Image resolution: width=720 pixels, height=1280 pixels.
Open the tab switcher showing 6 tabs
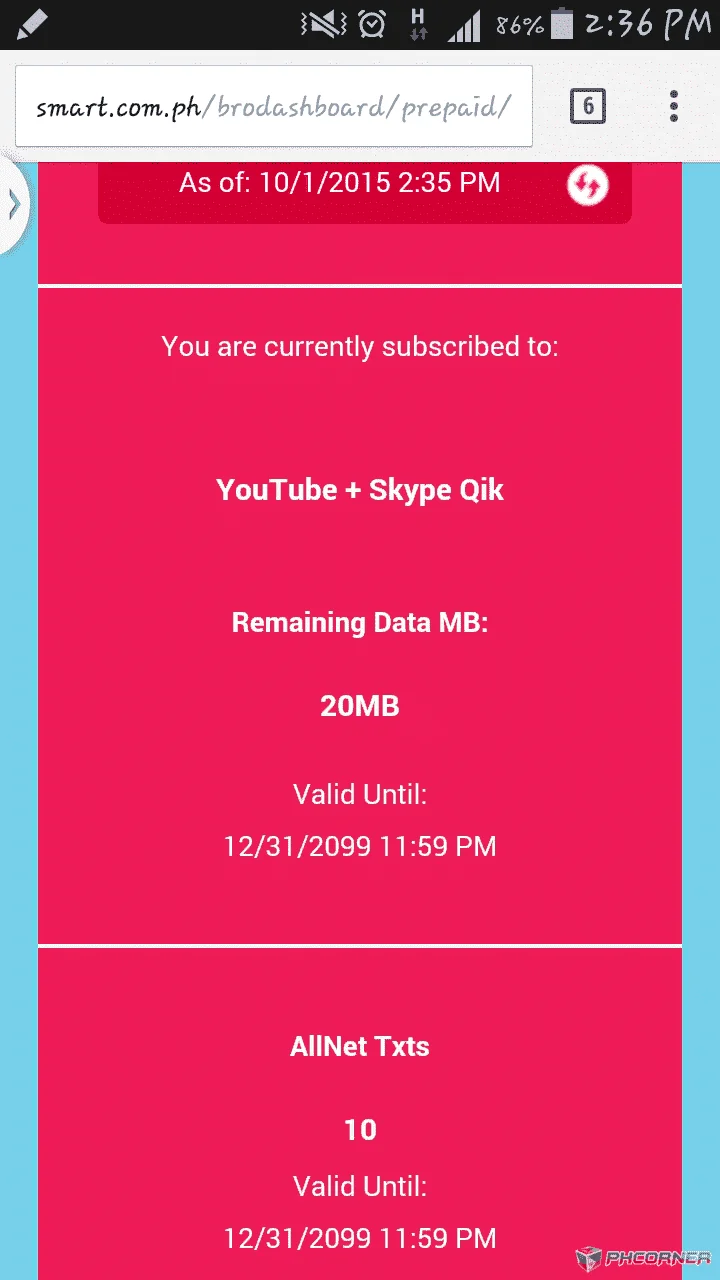click(x=588, y=106)
